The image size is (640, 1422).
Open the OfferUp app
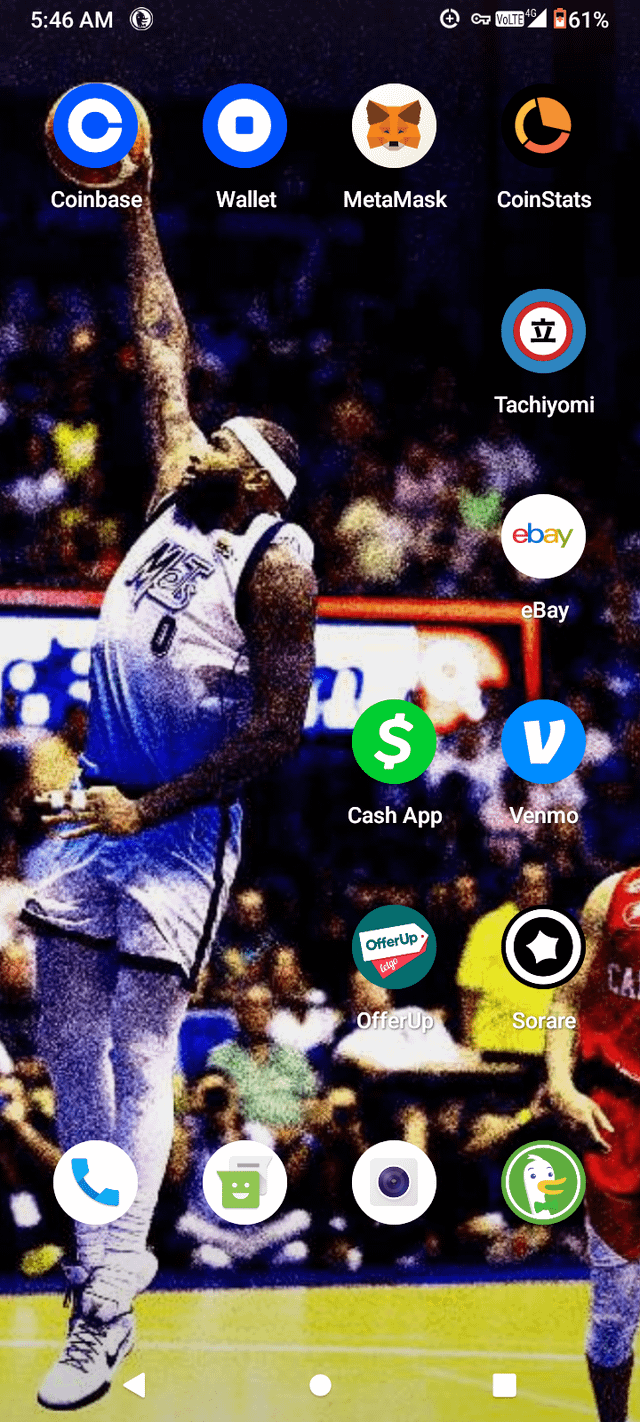pyautogui.click(x=394, y=947)
